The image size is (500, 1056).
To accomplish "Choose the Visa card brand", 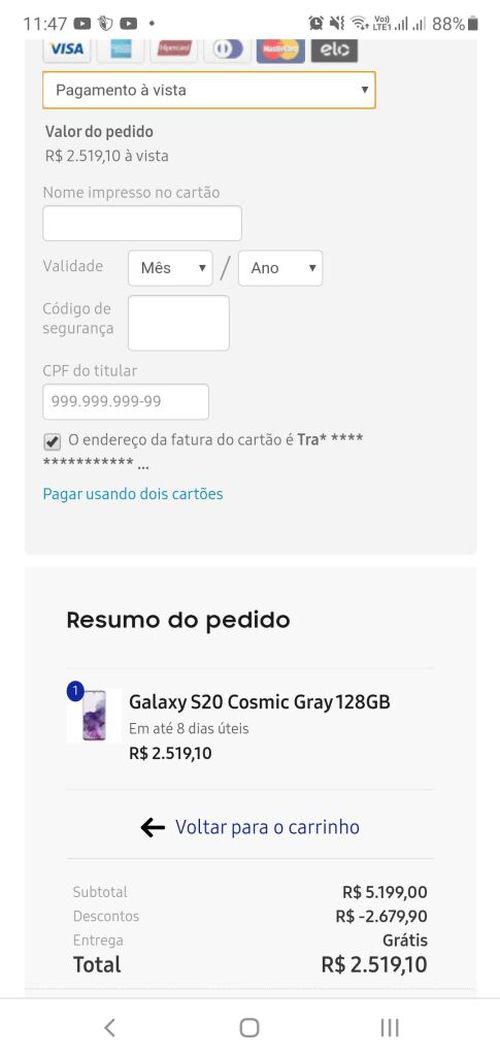I will tap(67, 49).
